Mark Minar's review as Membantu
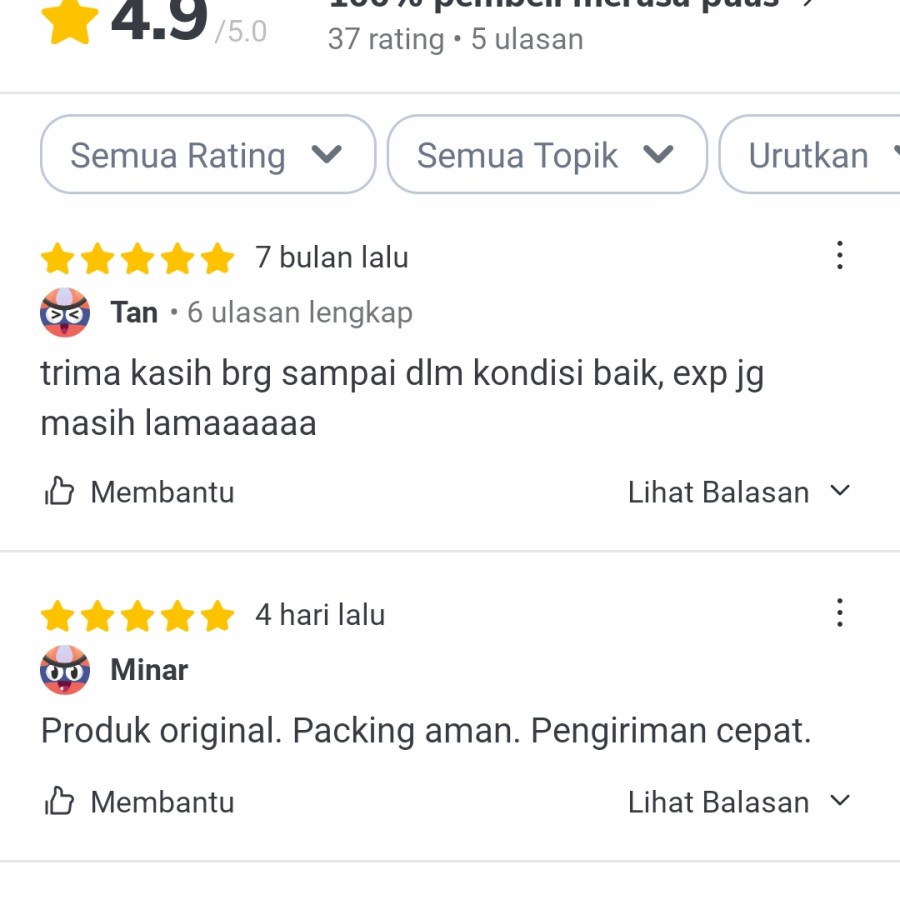The image size is (900, 900). tap(140, 802)
